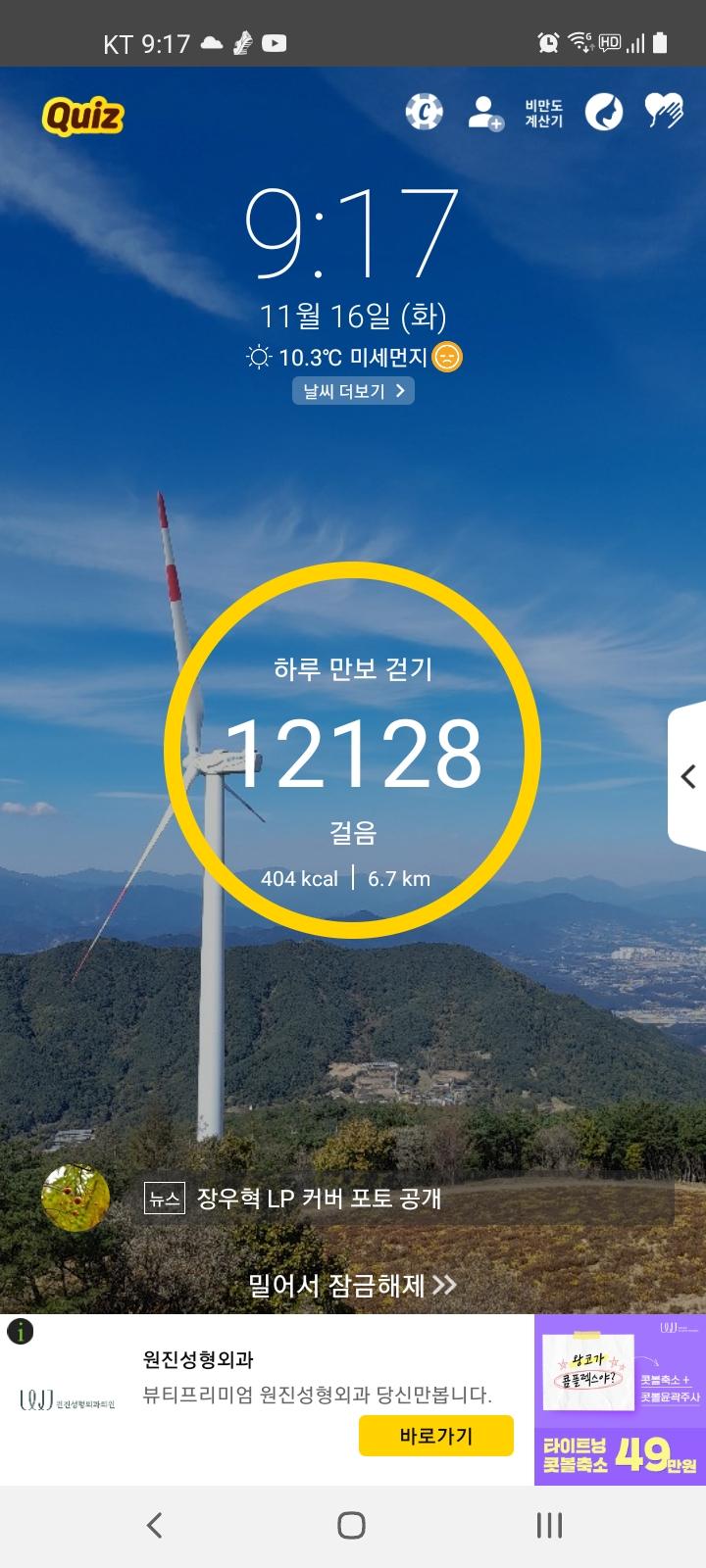
Task: Open recent apps from navigation bar
Action: 549,1525
